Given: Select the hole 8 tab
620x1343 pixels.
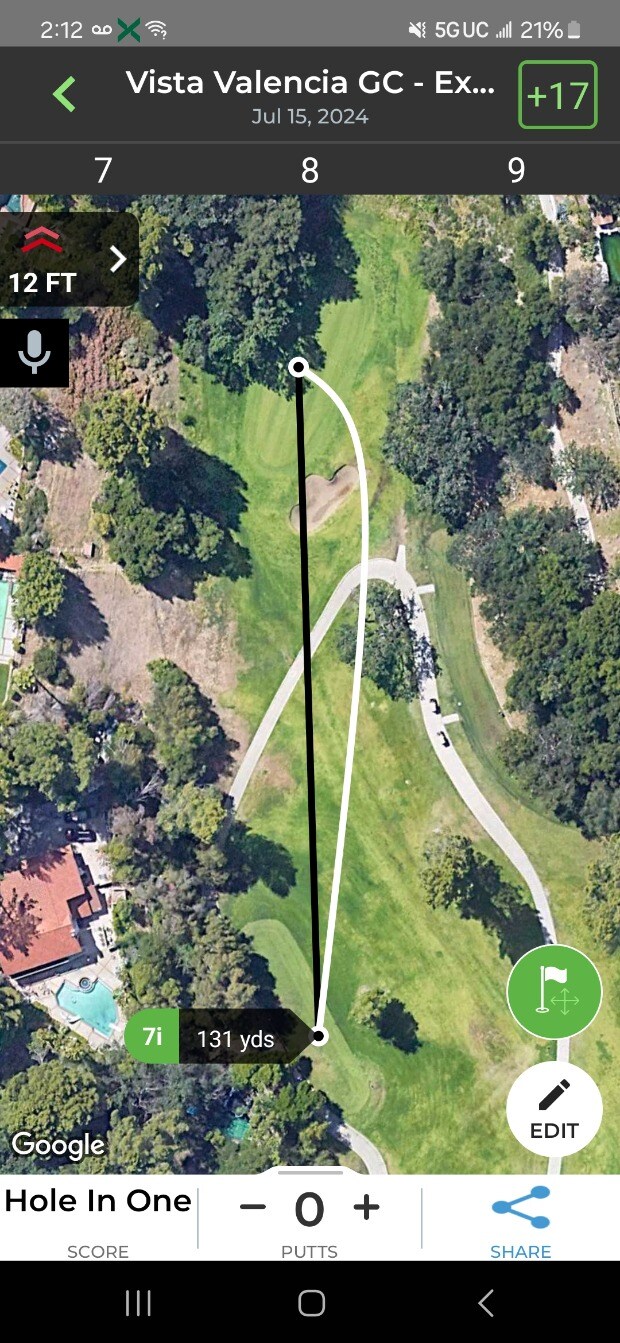Looking at the screenshot, I should 310,170.
